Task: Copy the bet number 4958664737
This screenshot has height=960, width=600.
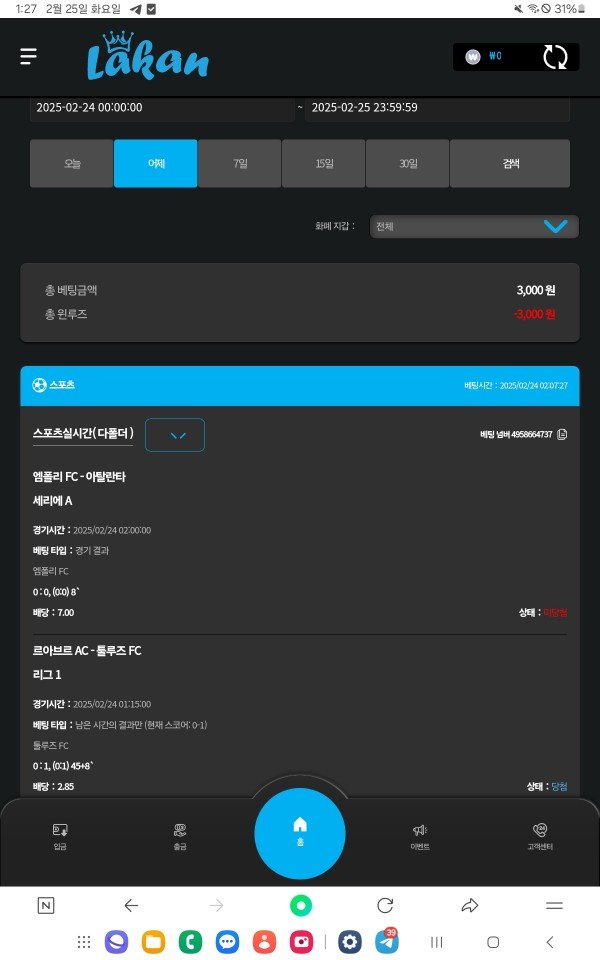Action: click(x=562, y=435)
